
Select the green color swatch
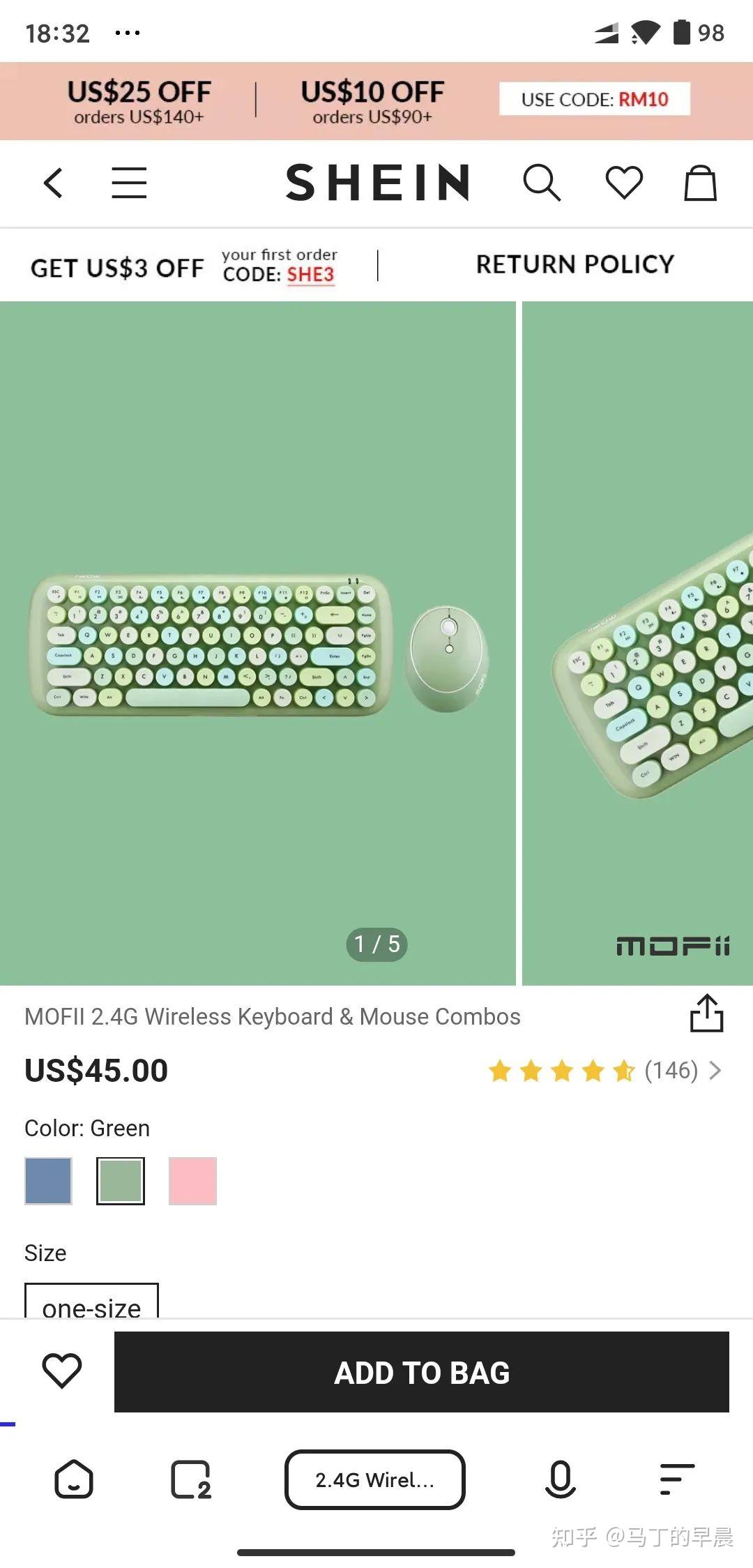click(x=121, y=1181)
